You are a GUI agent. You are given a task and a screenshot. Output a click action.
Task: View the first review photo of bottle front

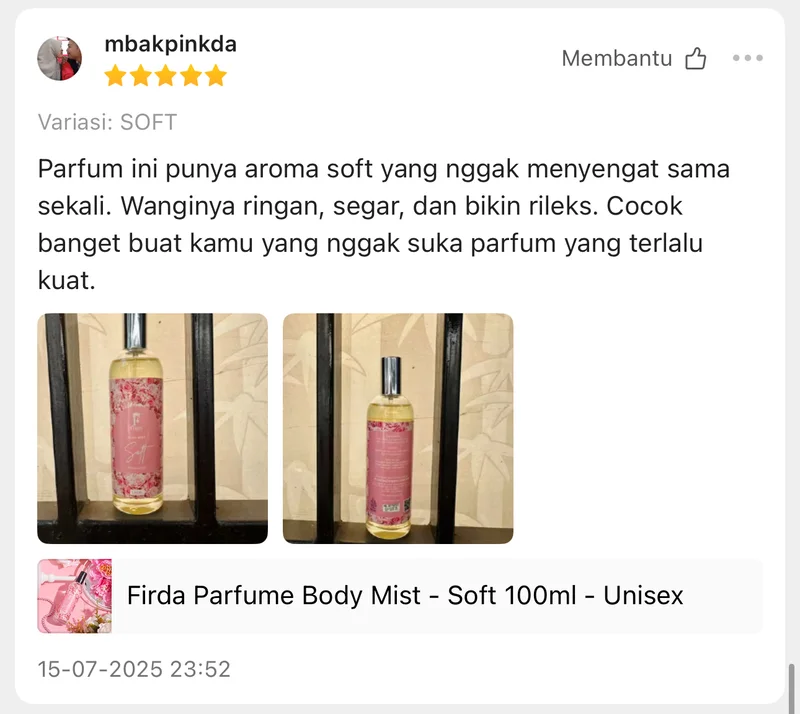pos(152,428)
